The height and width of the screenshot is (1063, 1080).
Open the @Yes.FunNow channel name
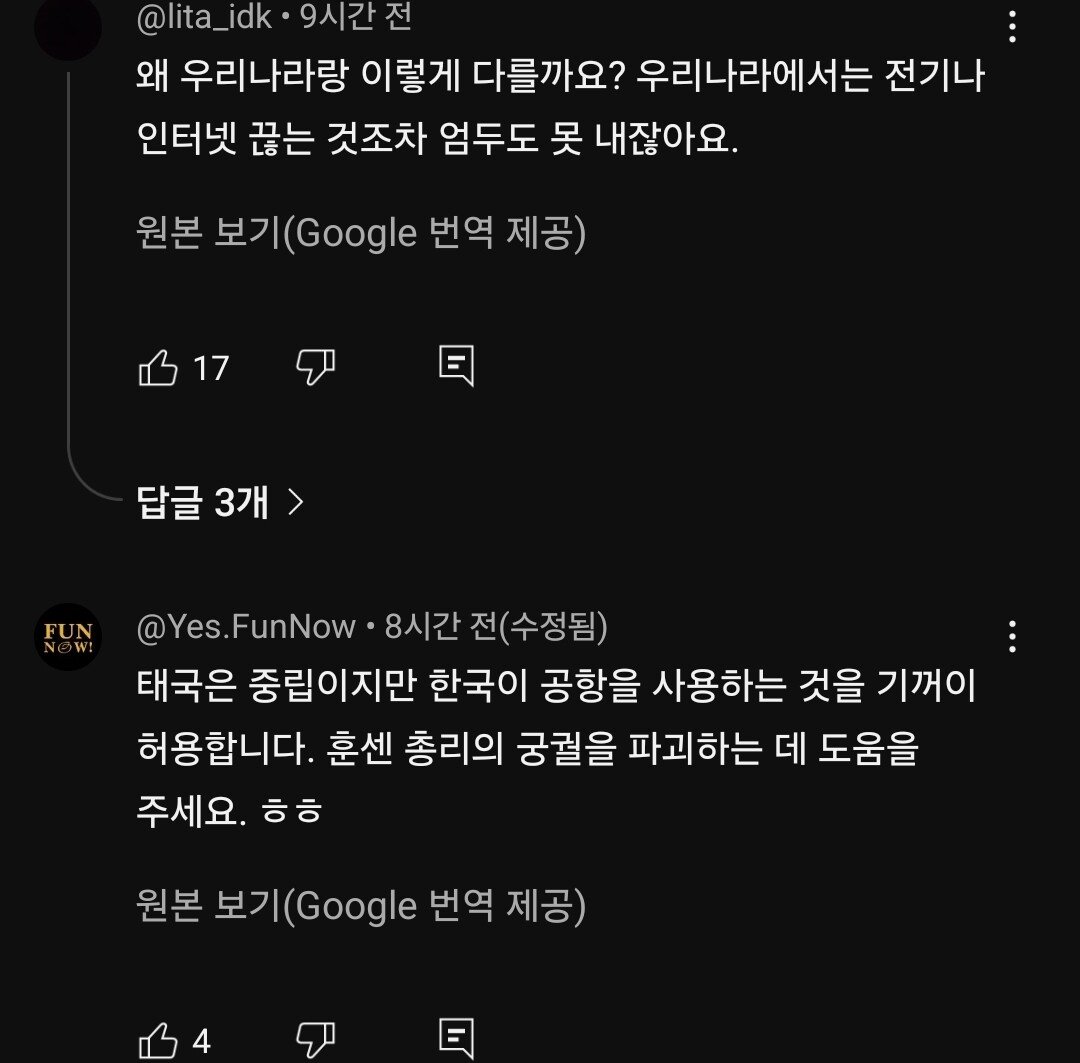246,627
